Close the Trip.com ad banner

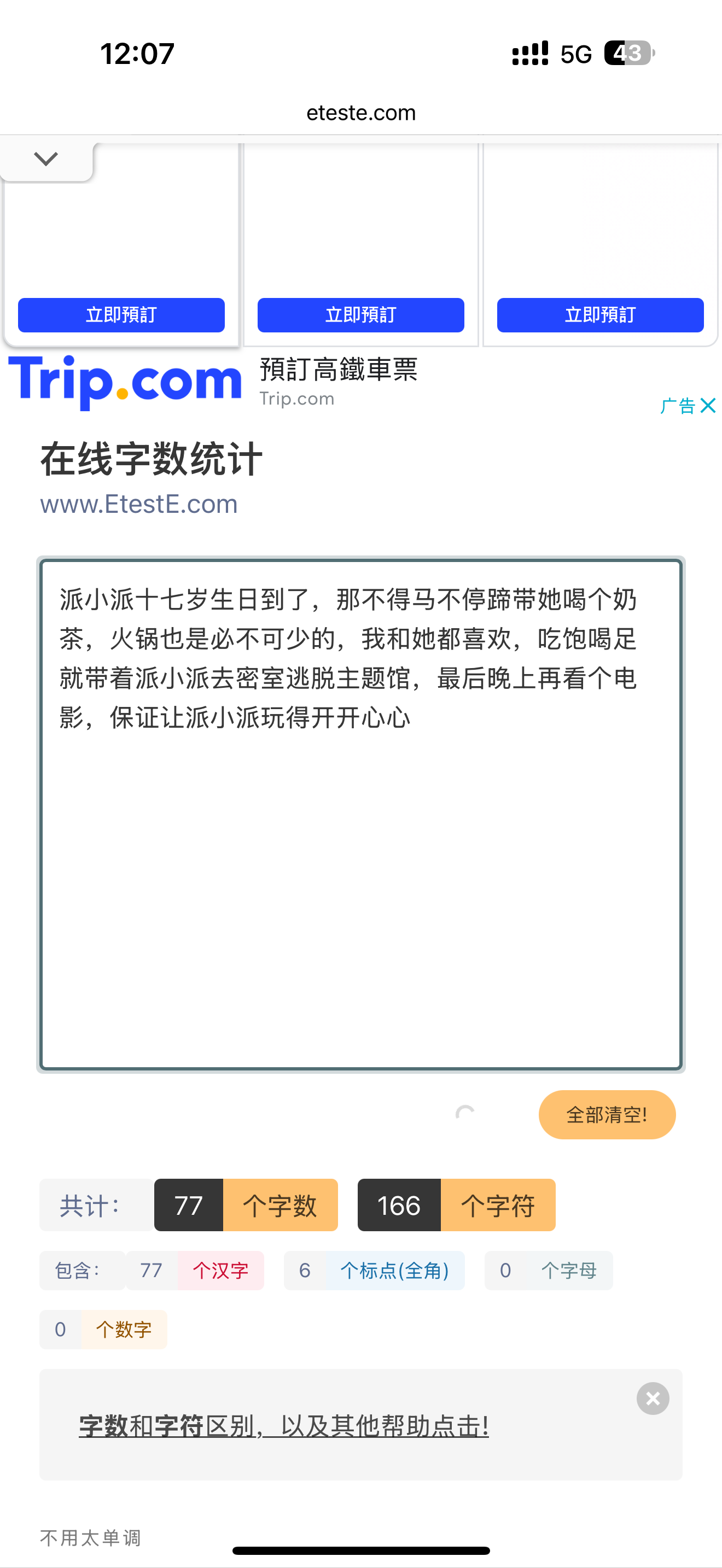pos(707,405)
